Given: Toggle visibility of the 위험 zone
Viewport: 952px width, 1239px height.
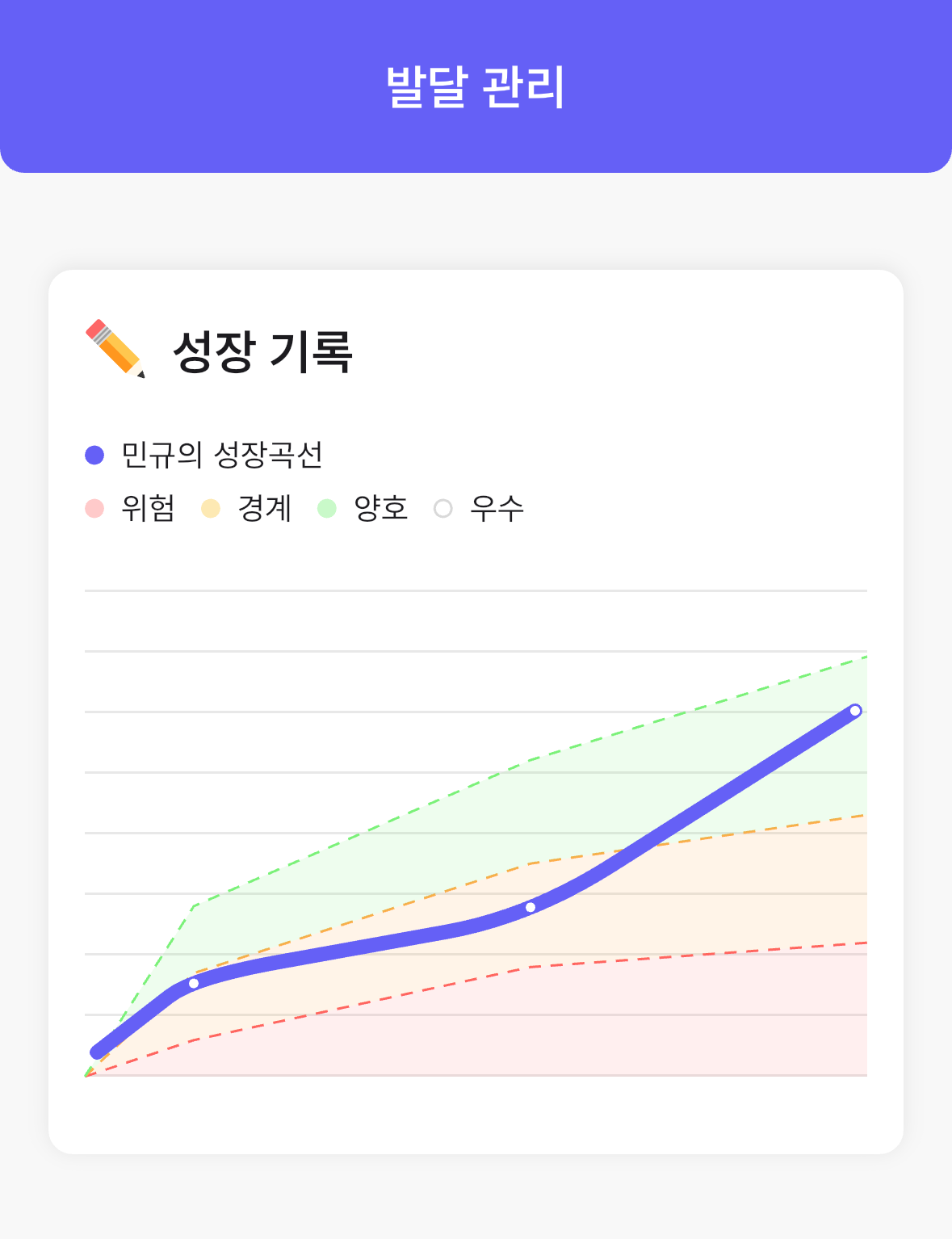Looking at the screenshot, I should click(x=94, y=507).
